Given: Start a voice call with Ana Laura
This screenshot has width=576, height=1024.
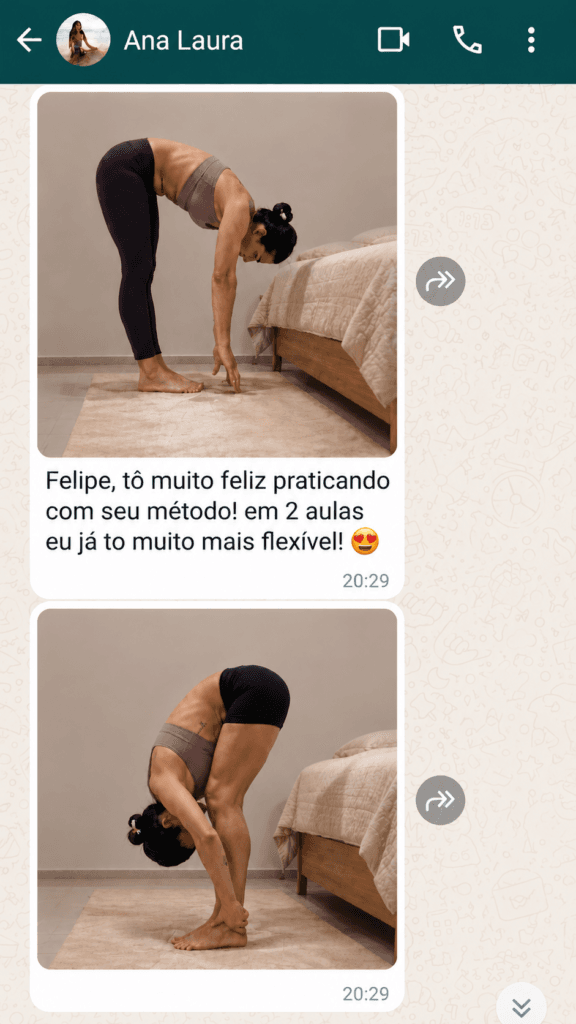Looking at the screenshot, I should coord(467,40).
